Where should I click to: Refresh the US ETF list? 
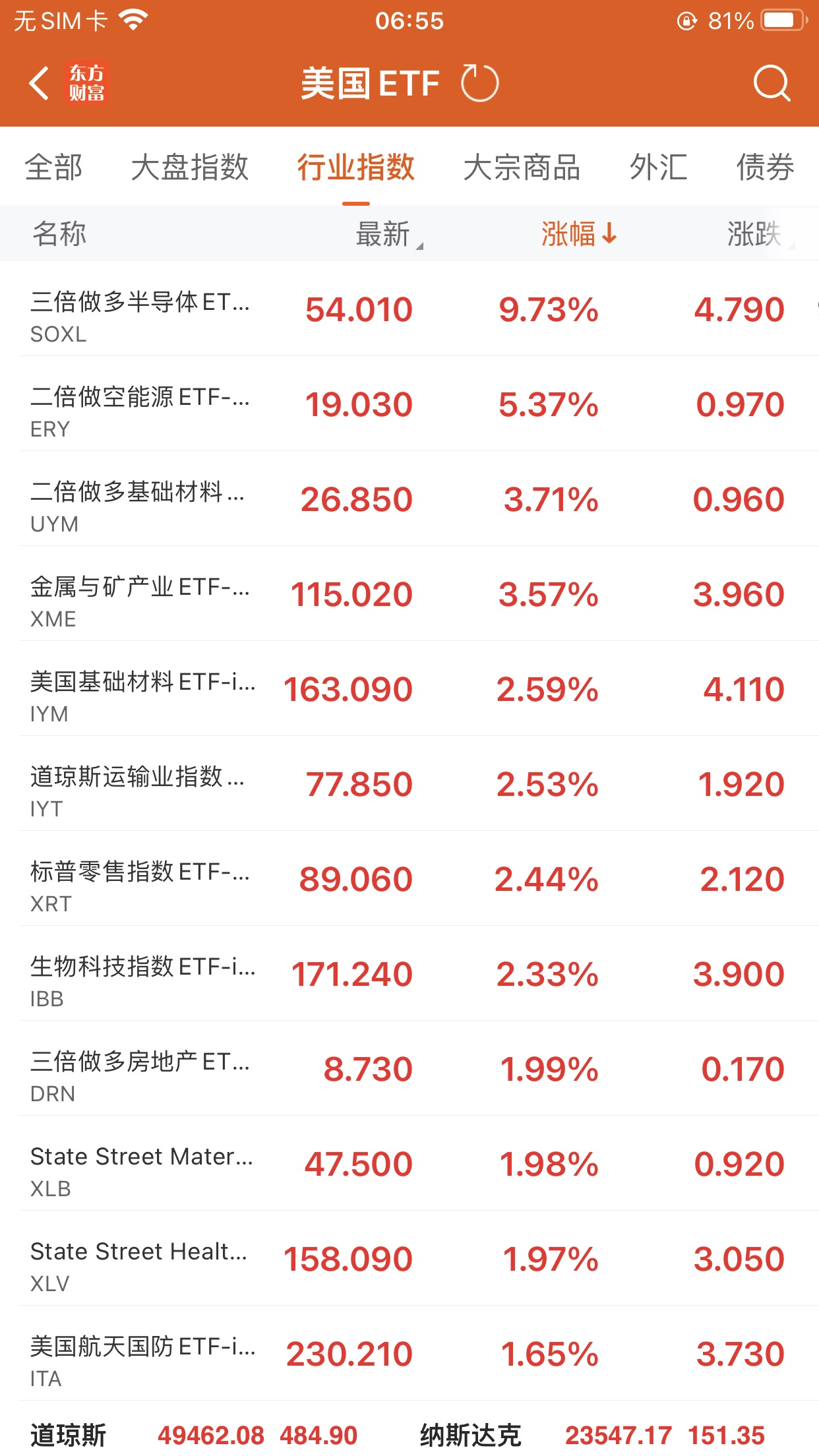tap(479, 84)
